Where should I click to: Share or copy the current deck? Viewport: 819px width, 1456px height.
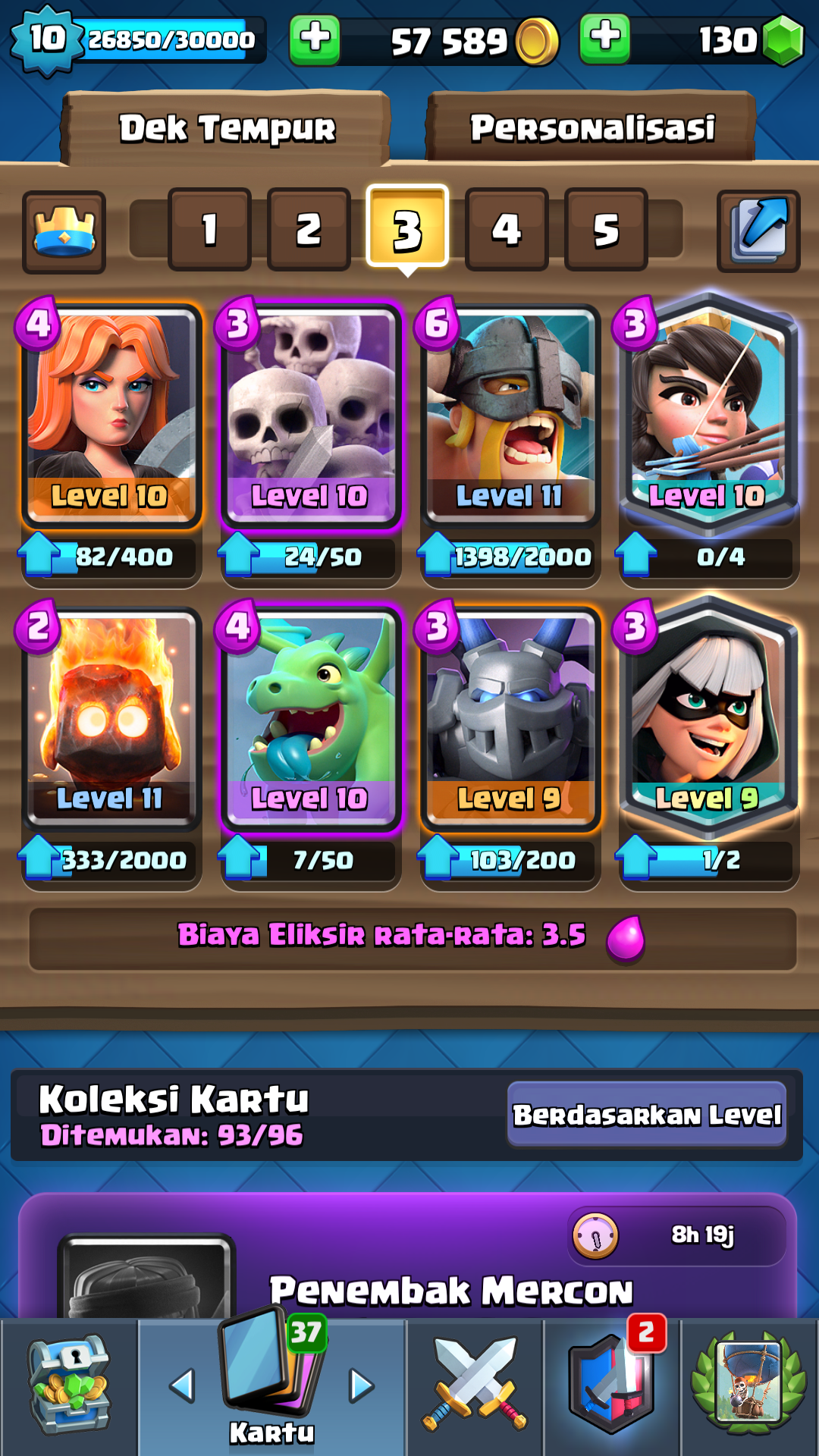pos(758,231)
